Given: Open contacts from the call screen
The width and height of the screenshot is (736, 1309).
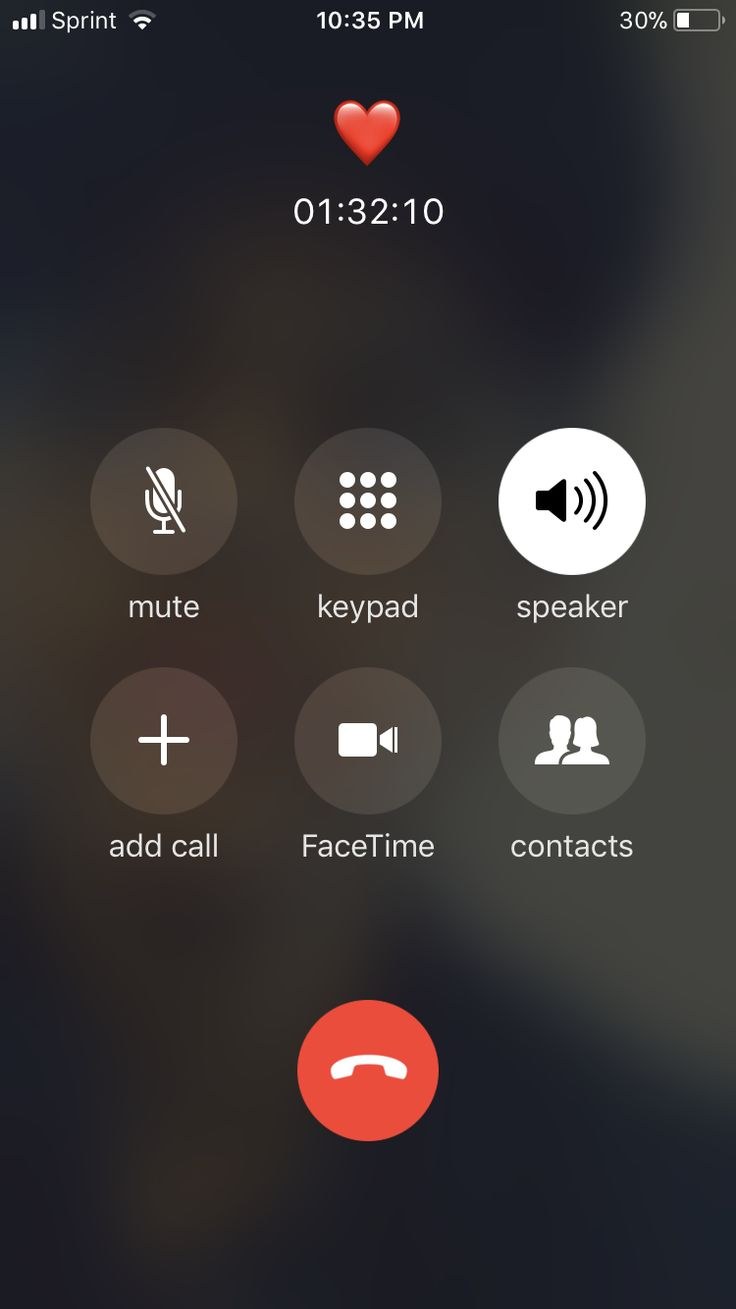Looking at the screenshot, I should pos(572,741).
